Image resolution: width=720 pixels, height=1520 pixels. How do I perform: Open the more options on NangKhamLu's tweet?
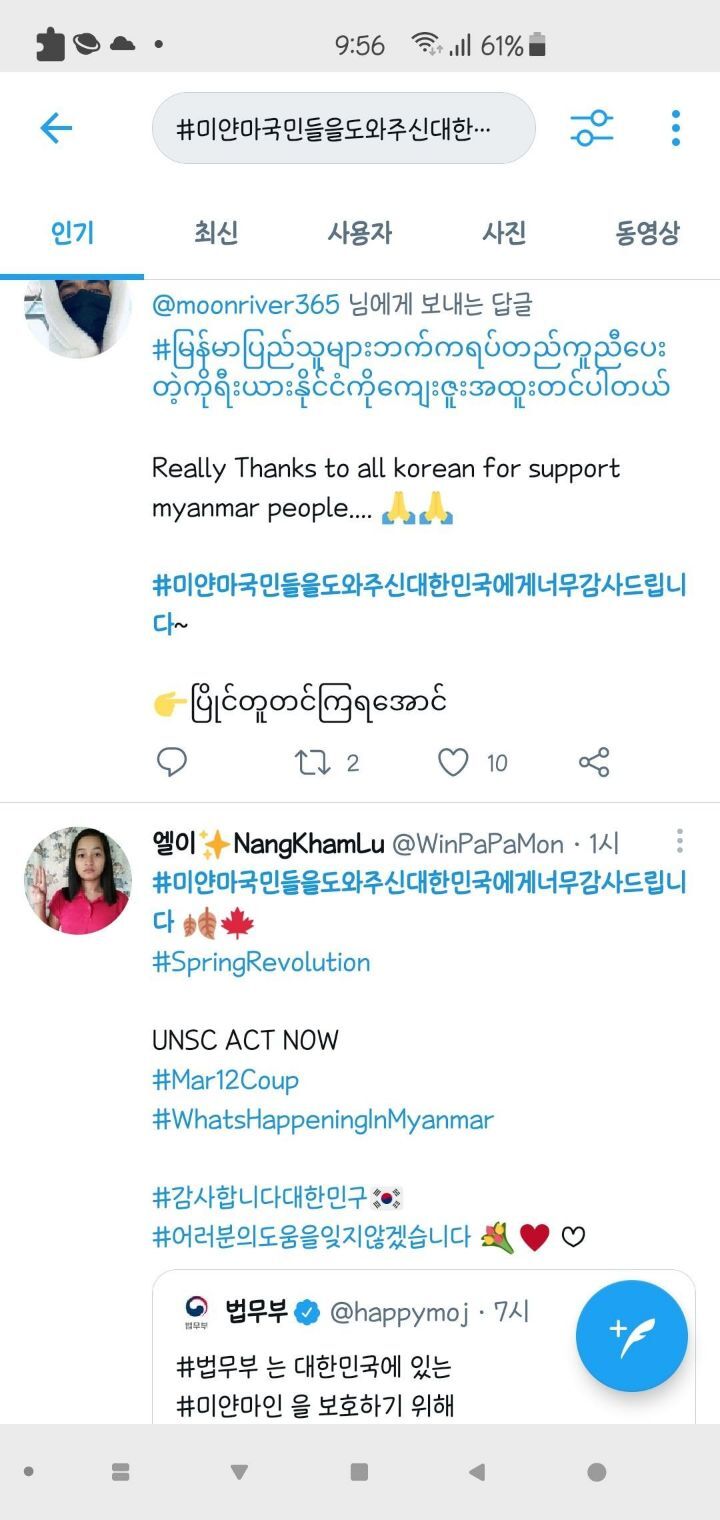pyautogui.click(x=680, y=841)
